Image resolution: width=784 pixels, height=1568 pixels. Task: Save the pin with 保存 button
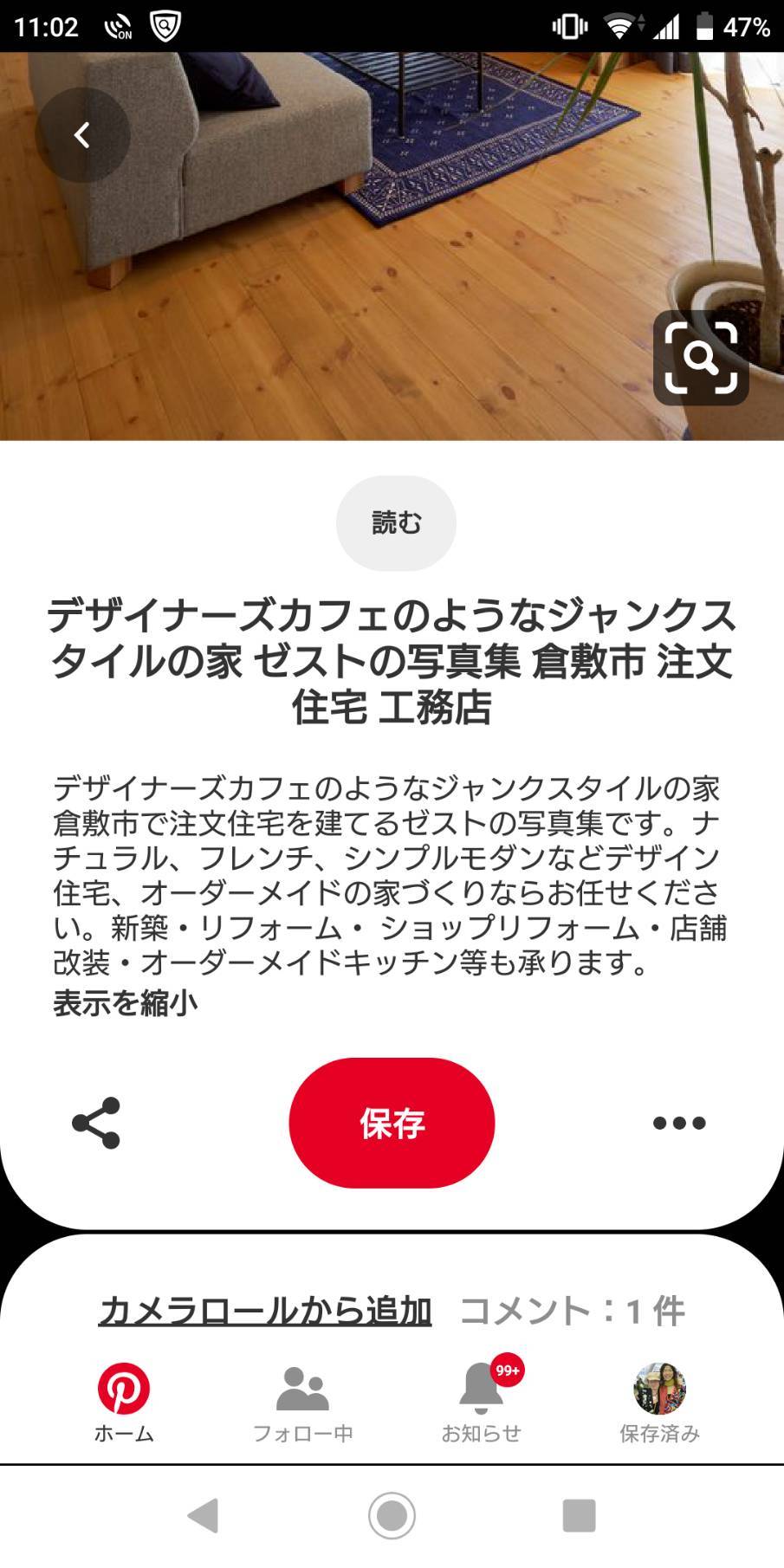pyautogui.click(x=392, y=1123)
